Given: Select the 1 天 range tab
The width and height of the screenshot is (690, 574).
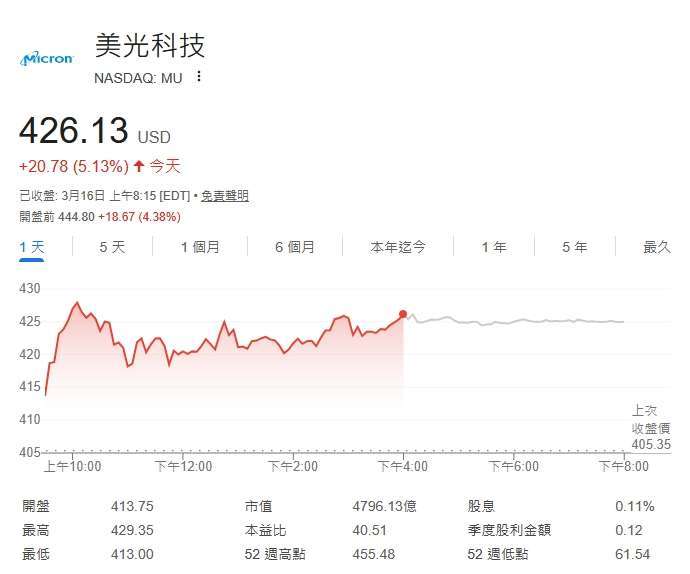Looking at the screenshot, I should click(32, 247).
